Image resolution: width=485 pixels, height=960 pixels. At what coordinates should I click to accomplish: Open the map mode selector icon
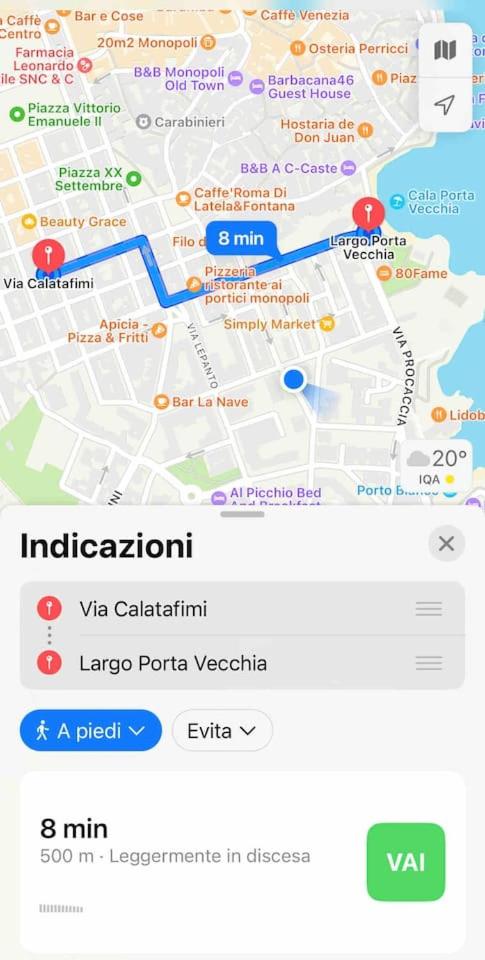[445, 50]
